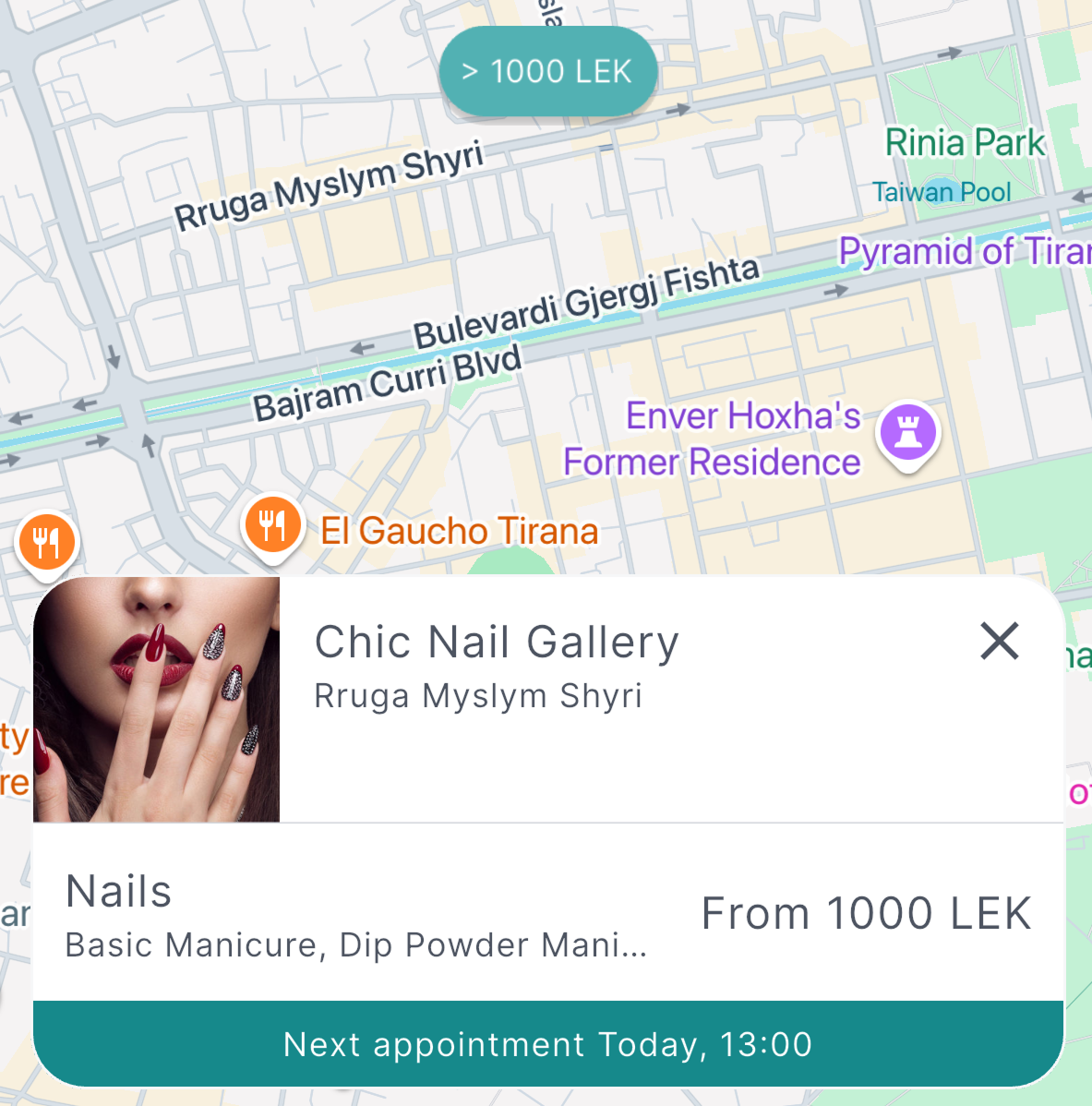This screenshot has height=1106, width=1092.
Task: Tap El Gaucho Tirana restaurant pin
Action: click(x=272, y=526)
